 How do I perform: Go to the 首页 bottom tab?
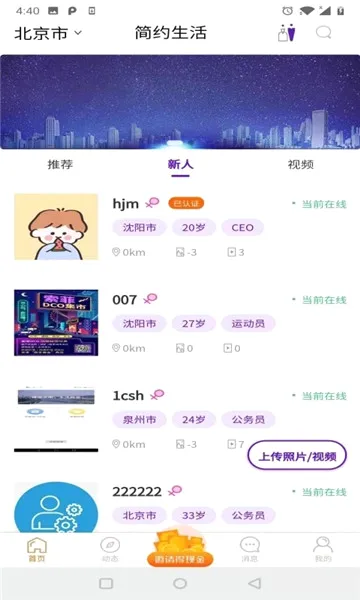pos(37,549)
